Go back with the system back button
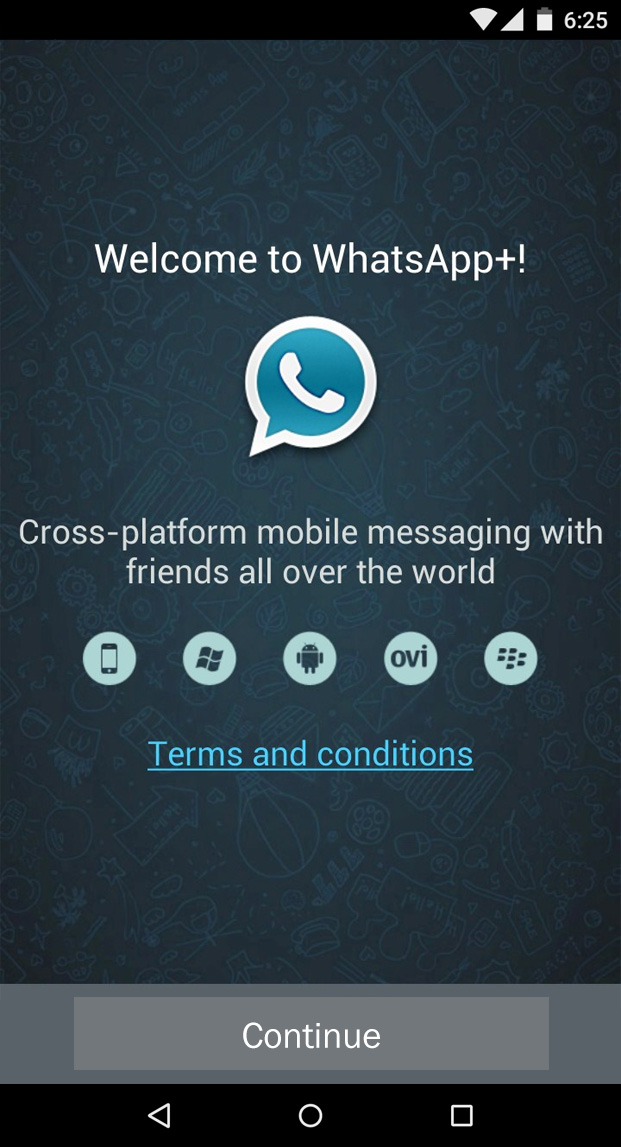This screenshot has width=621, height=1147. [159, 1115]
